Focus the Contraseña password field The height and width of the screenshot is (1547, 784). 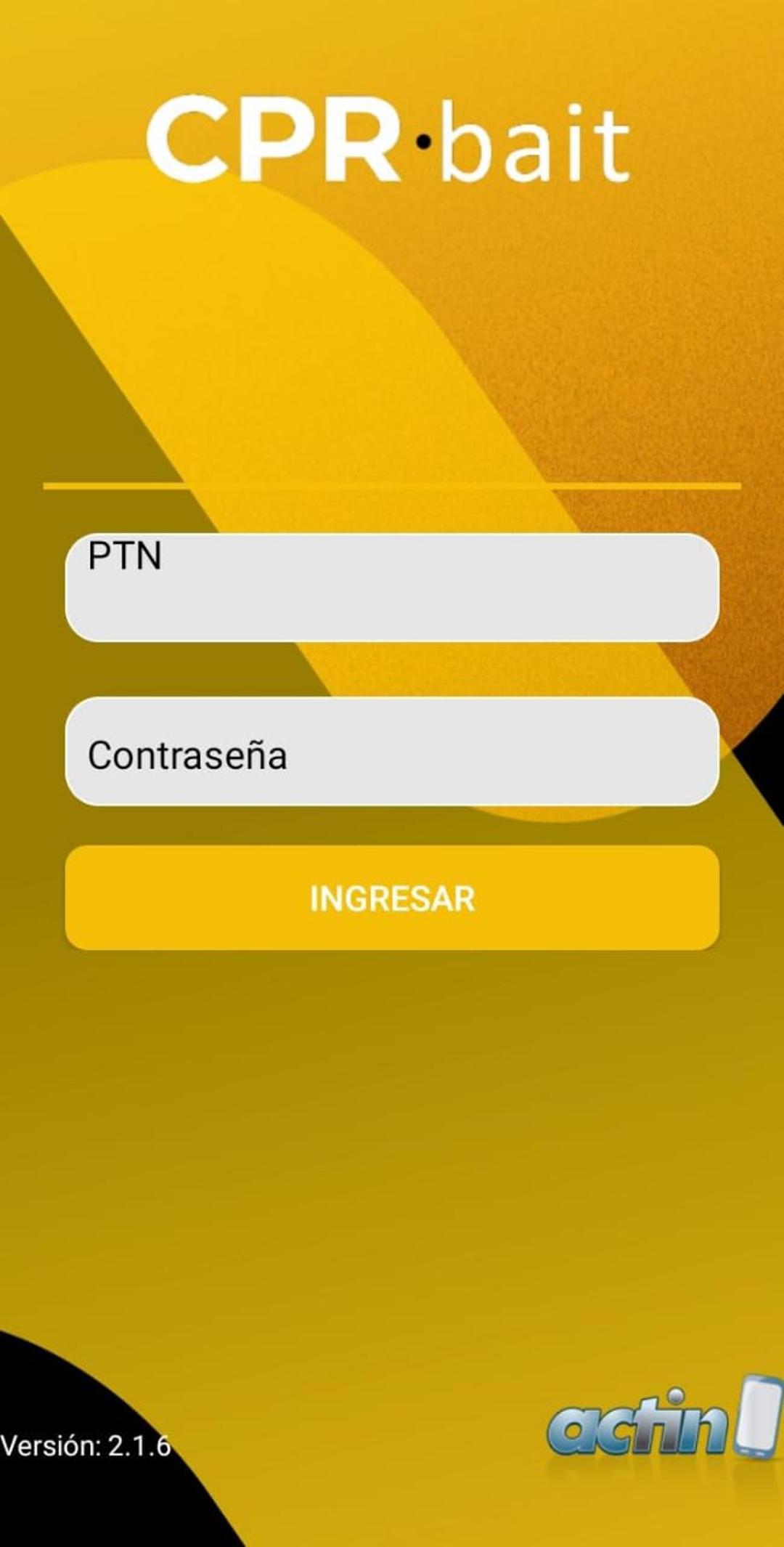click(x=392, y=752)
